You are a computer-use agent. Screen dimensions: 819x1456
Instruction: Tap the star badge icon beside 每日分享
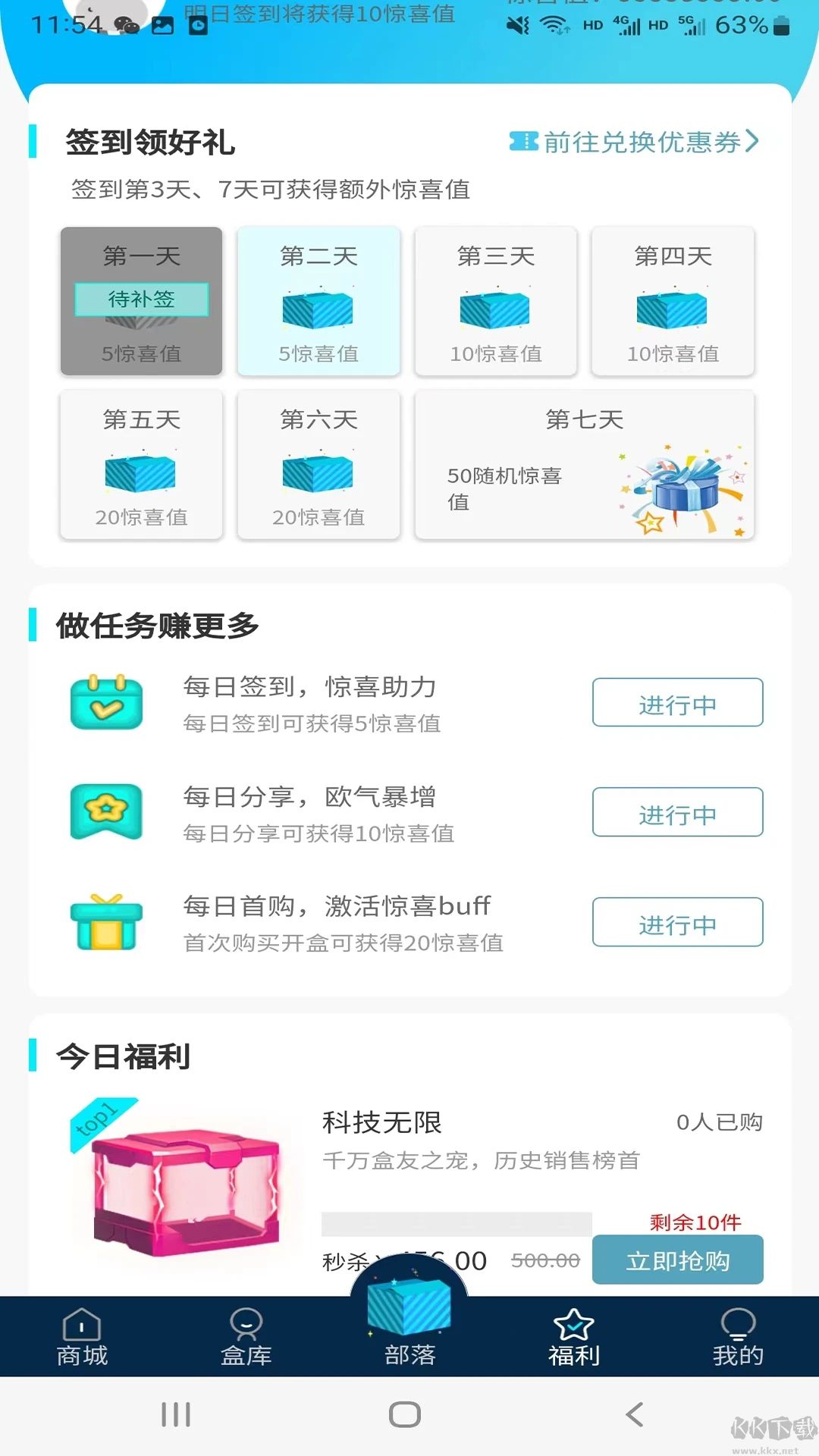click(107, 812)
